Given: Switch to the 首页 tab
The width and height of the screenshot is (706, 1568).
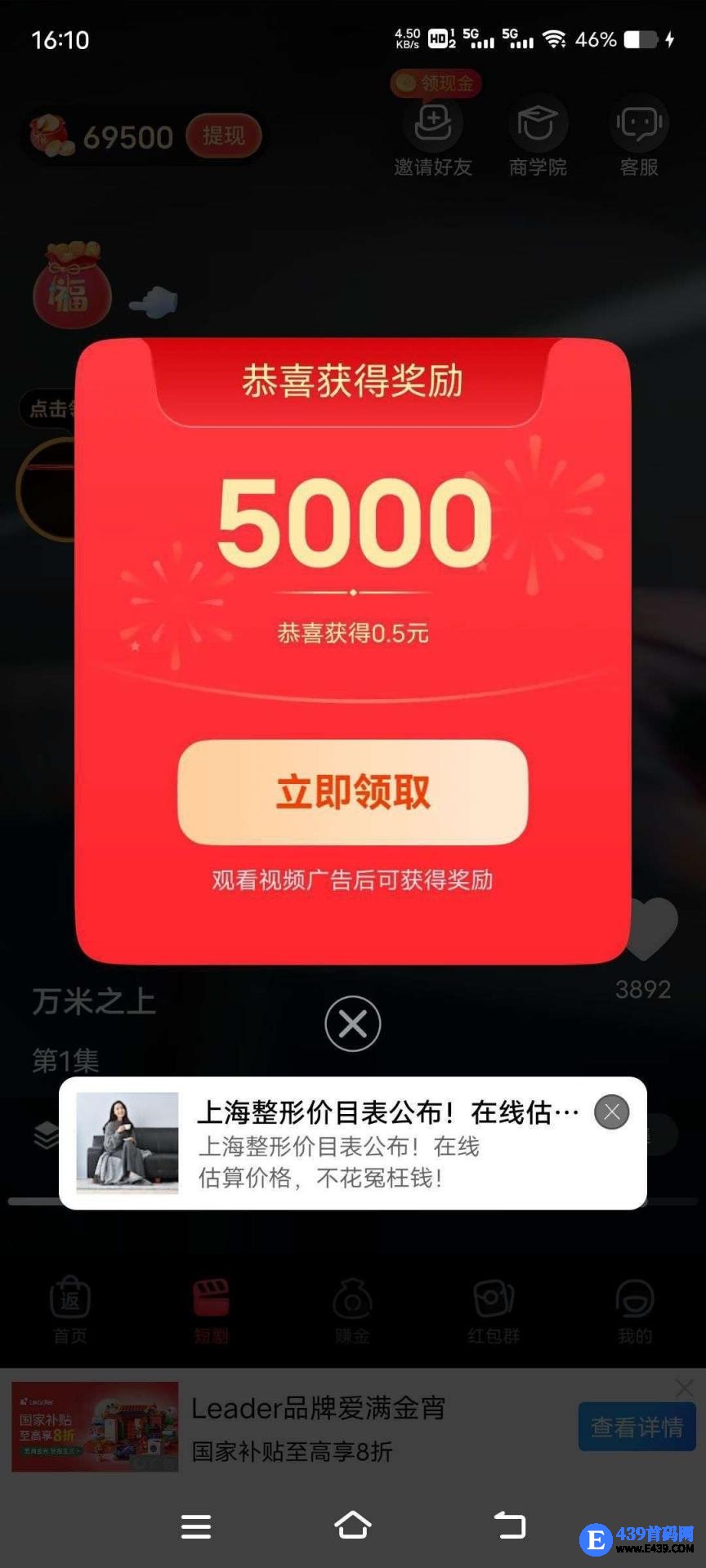Looking at the screenshot, I should tap(70, 1307).
